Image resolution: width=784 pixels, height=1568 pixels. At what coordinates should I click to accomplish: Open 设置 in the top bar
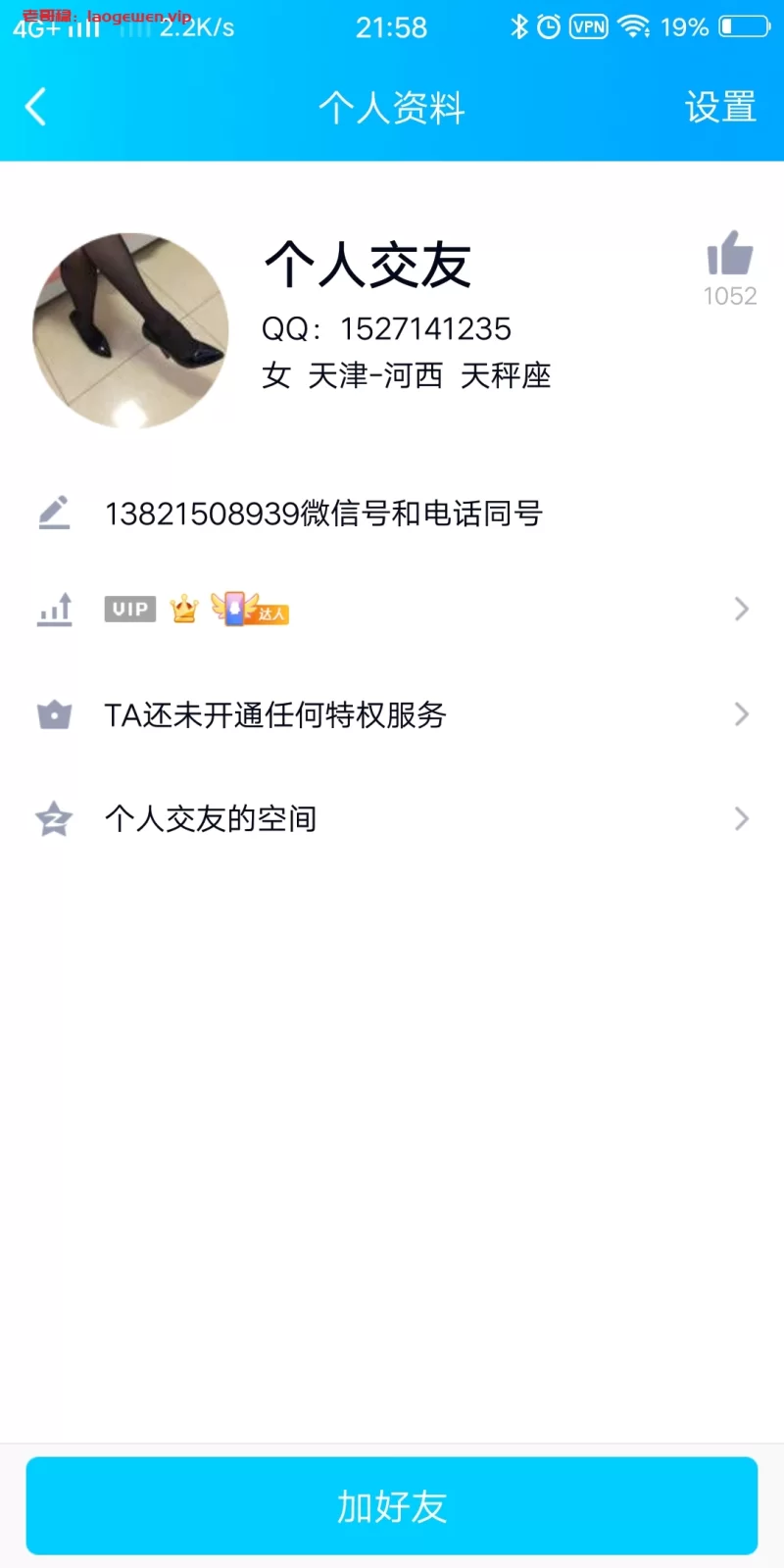[720, 107]
